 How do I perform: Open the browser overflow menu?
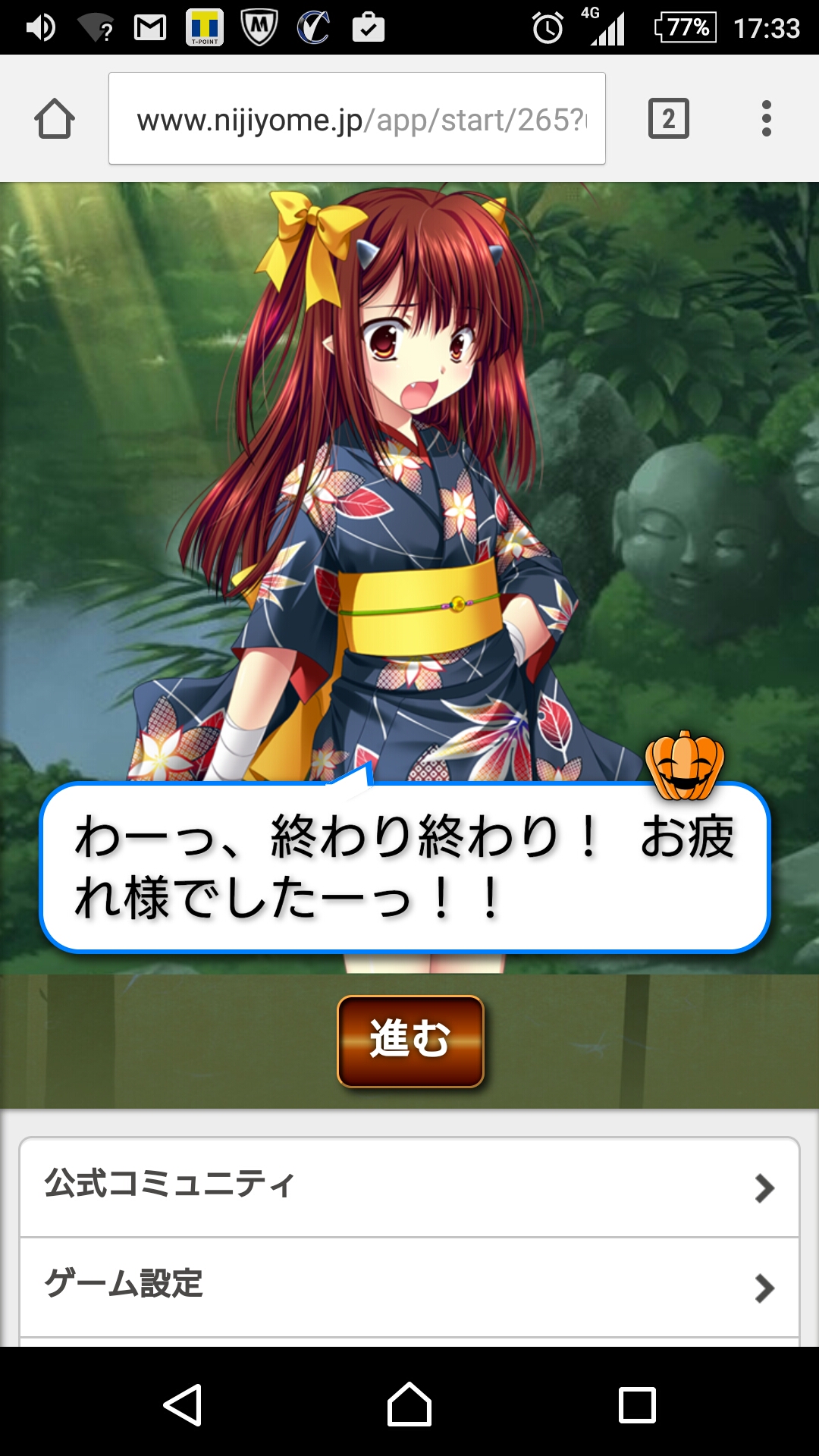point(766,119)
